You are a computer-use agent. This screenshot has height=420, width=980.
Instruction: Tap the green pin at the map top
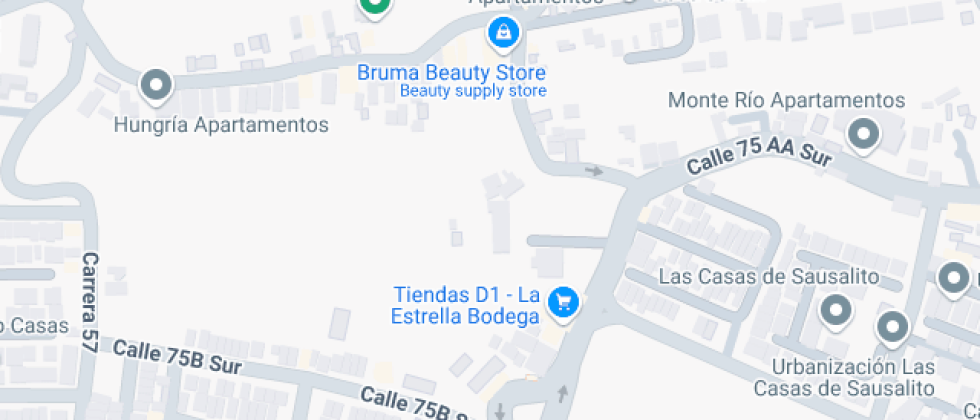tap(375, 6)
